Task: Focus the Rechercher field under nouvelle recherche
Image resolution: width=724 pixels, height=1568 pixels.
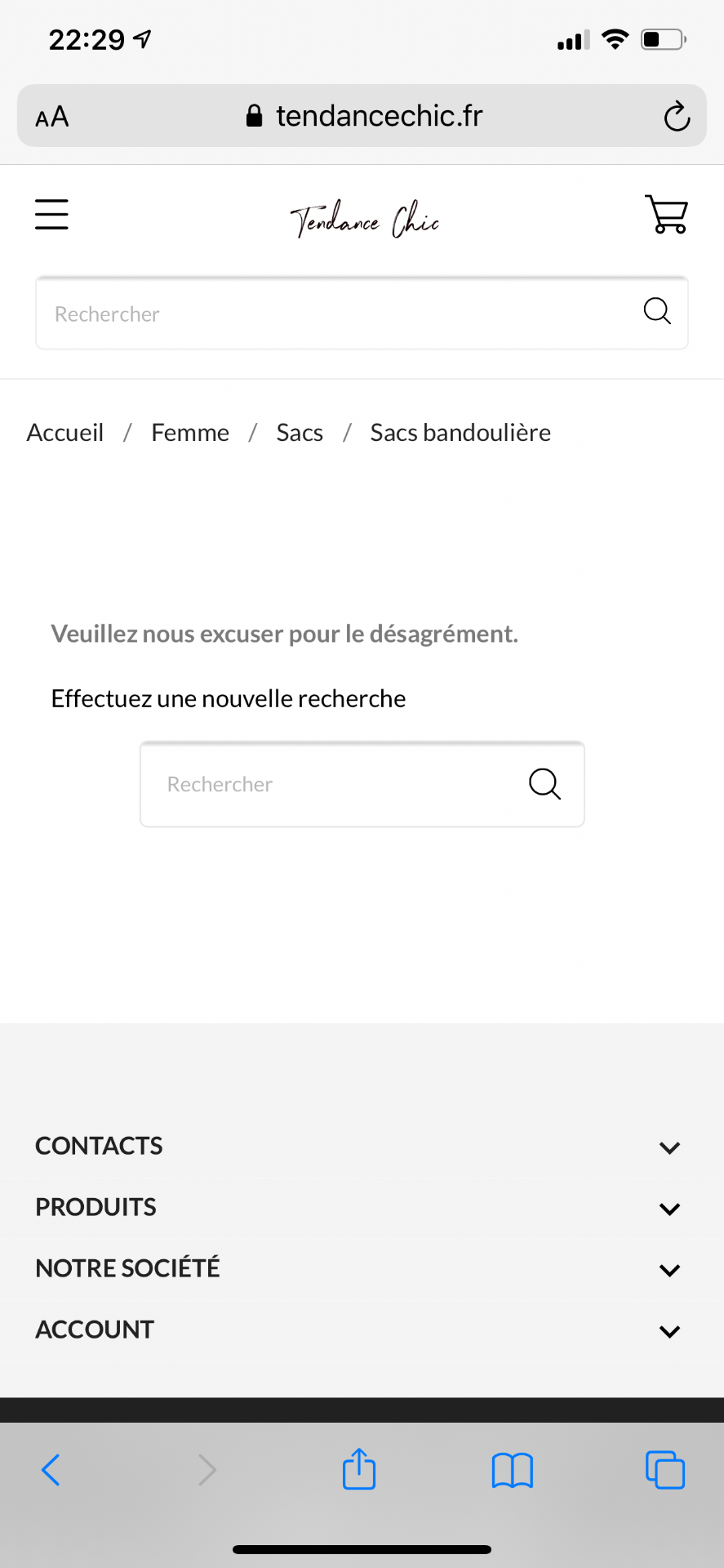Action: [362, 784]
